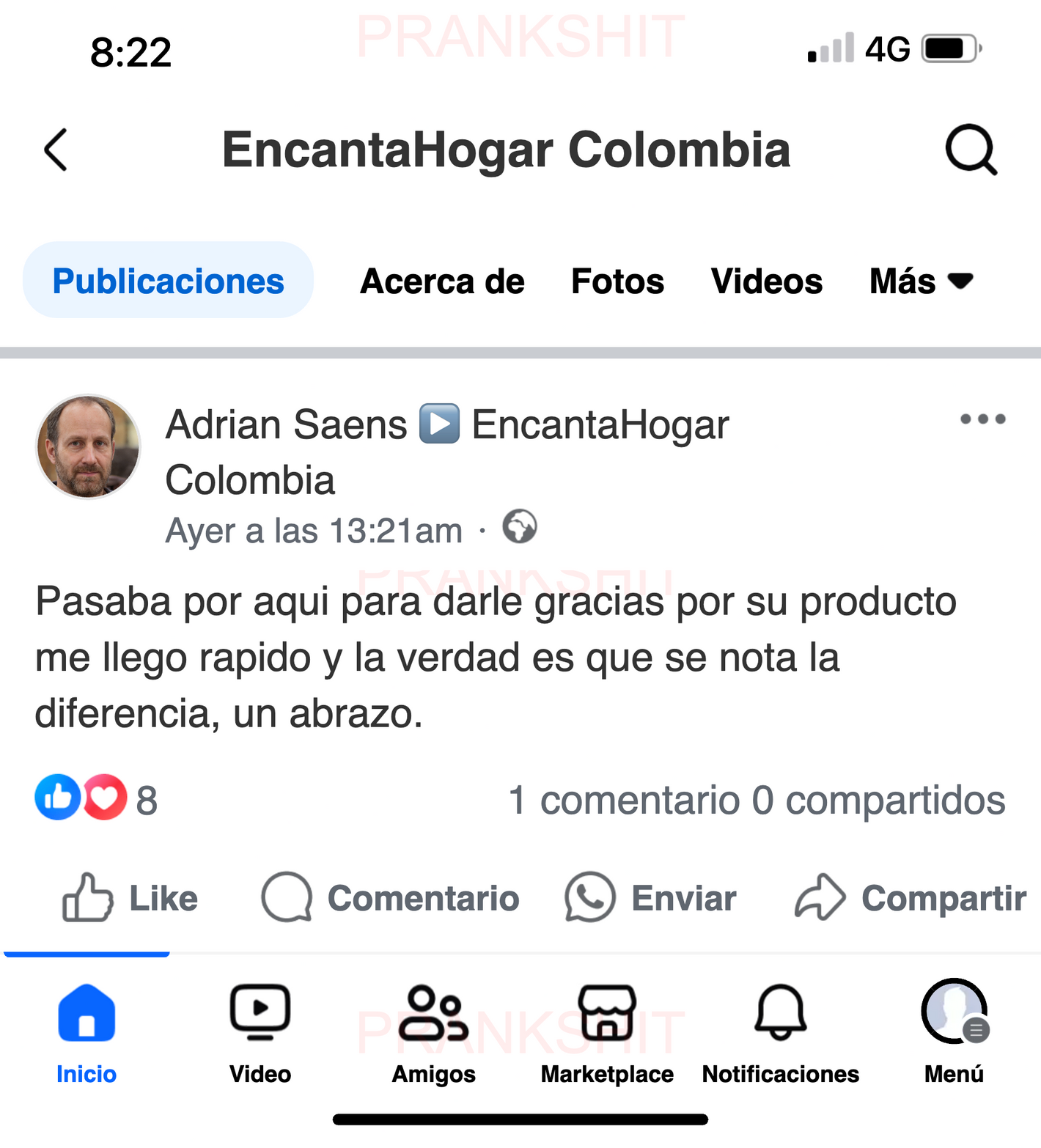Tap Comentario to write a comment
1041x1148 pixels.
[391, 898]
